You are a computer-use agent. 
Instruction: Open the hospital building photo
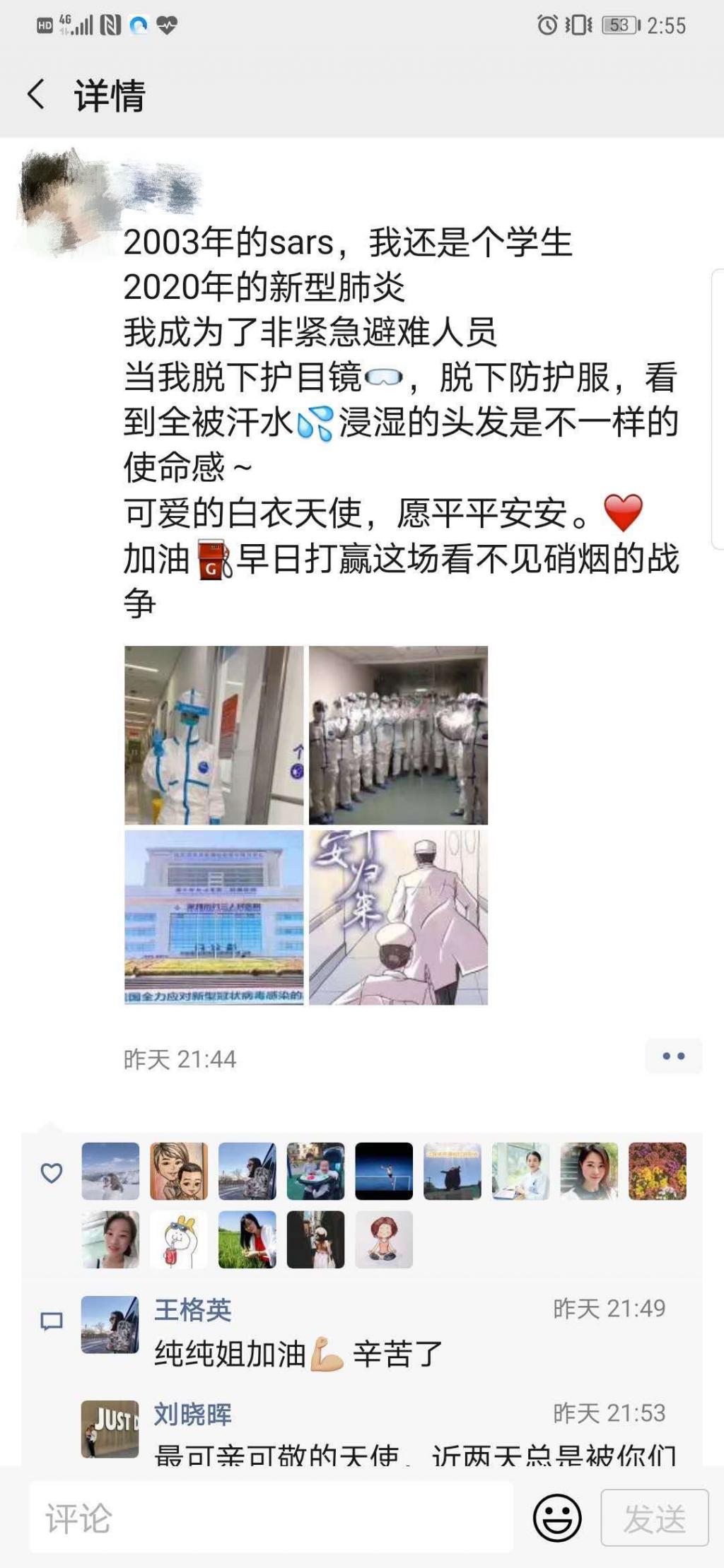pyautogui.click(x=214, y=917)
